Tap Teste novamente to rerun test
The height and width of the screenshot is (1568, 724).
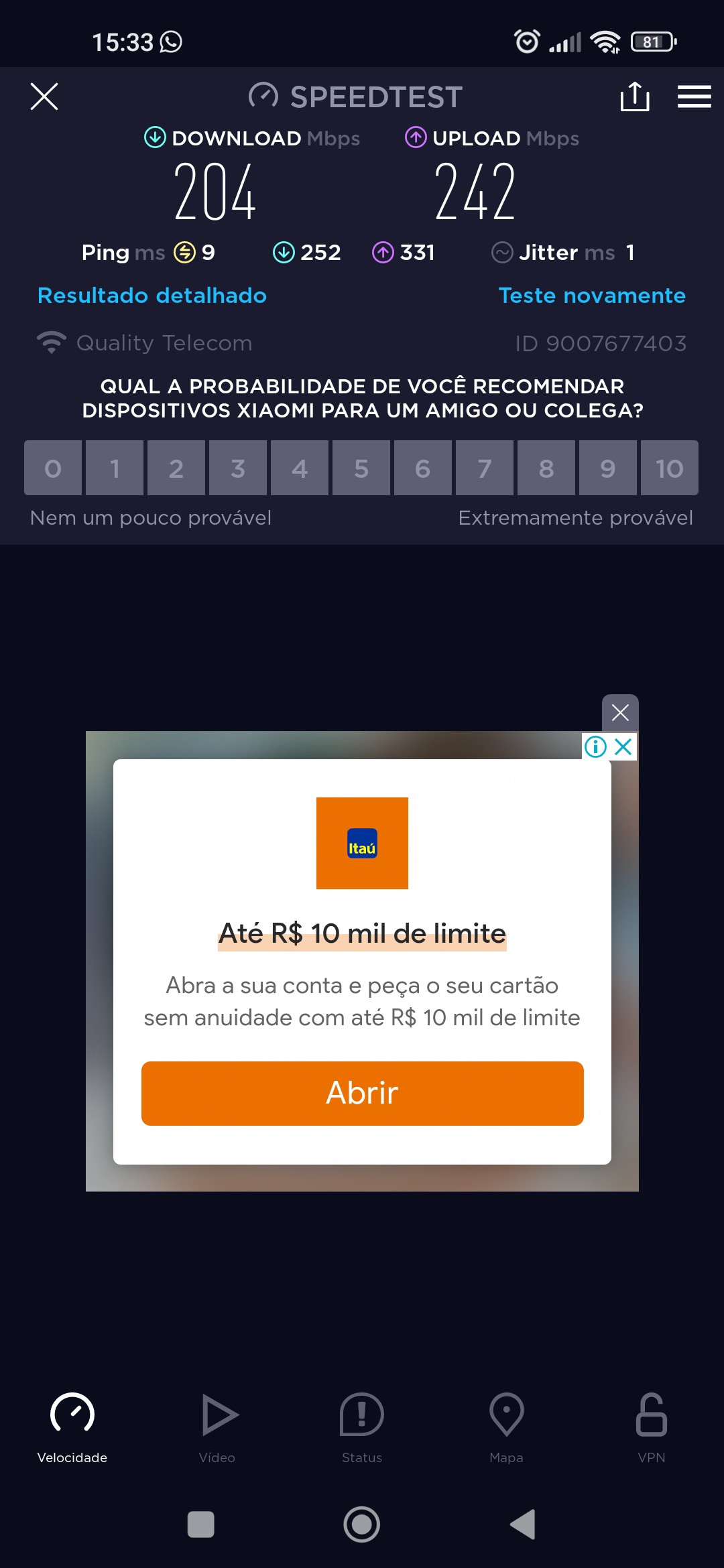(592, 296)
